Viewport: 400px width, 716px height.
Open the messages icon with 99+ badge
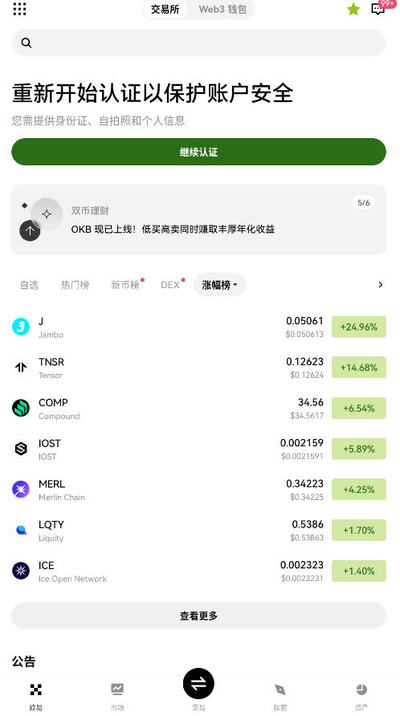pyautogui.click(x=379, y=9)
